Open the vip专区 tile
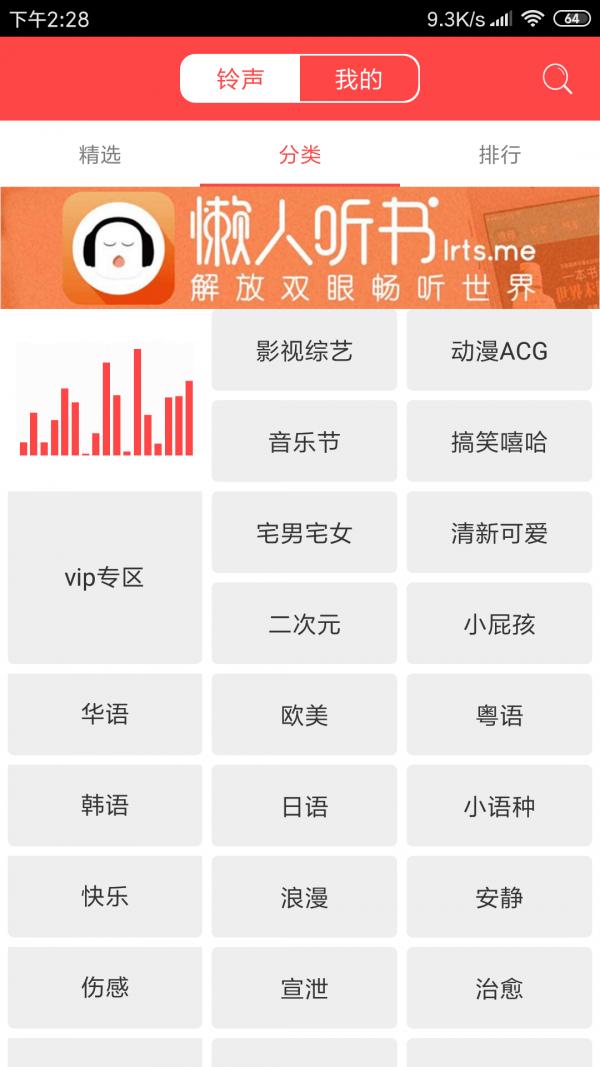600x1067 pixels. (x=105, y=578)
